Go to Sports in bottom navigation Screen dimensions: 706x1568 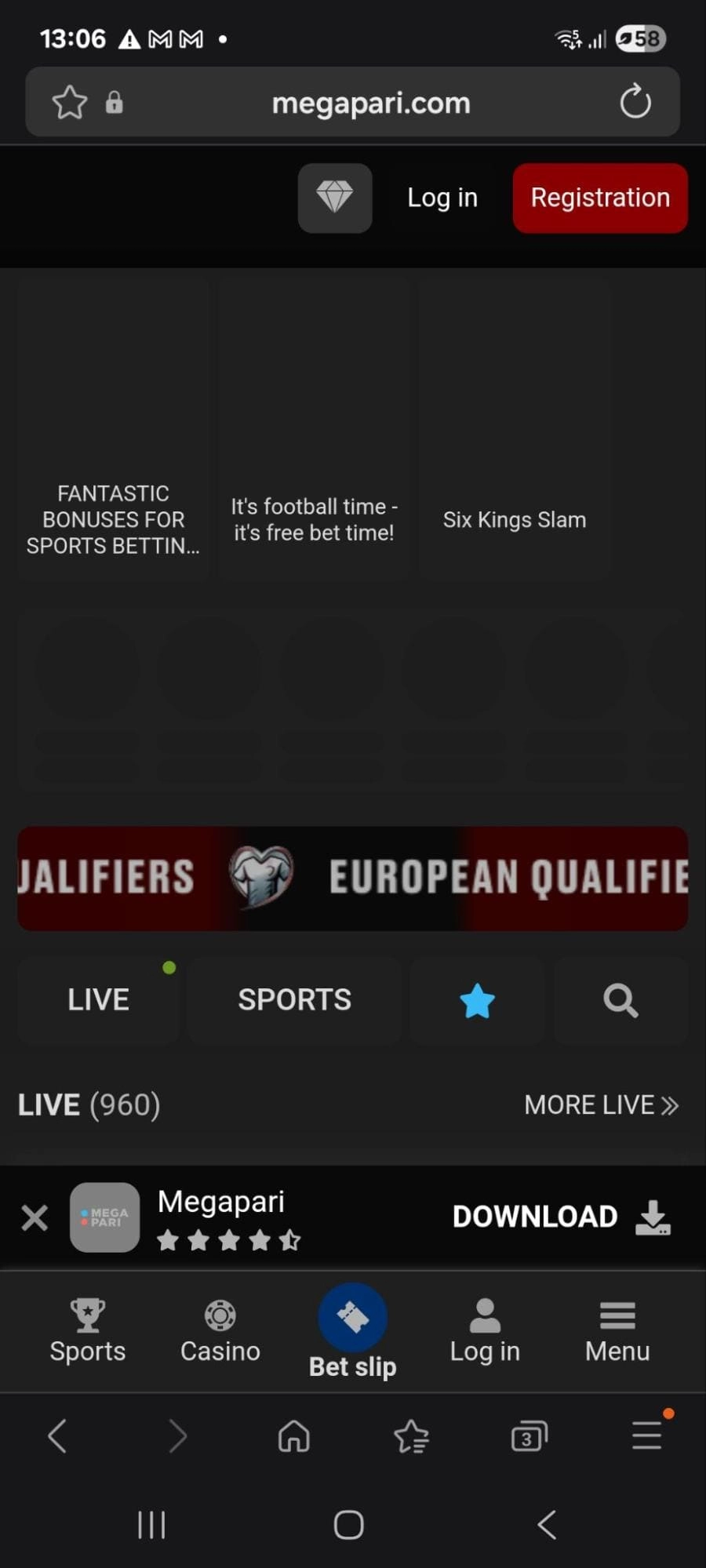click(x=88, y=1331)
